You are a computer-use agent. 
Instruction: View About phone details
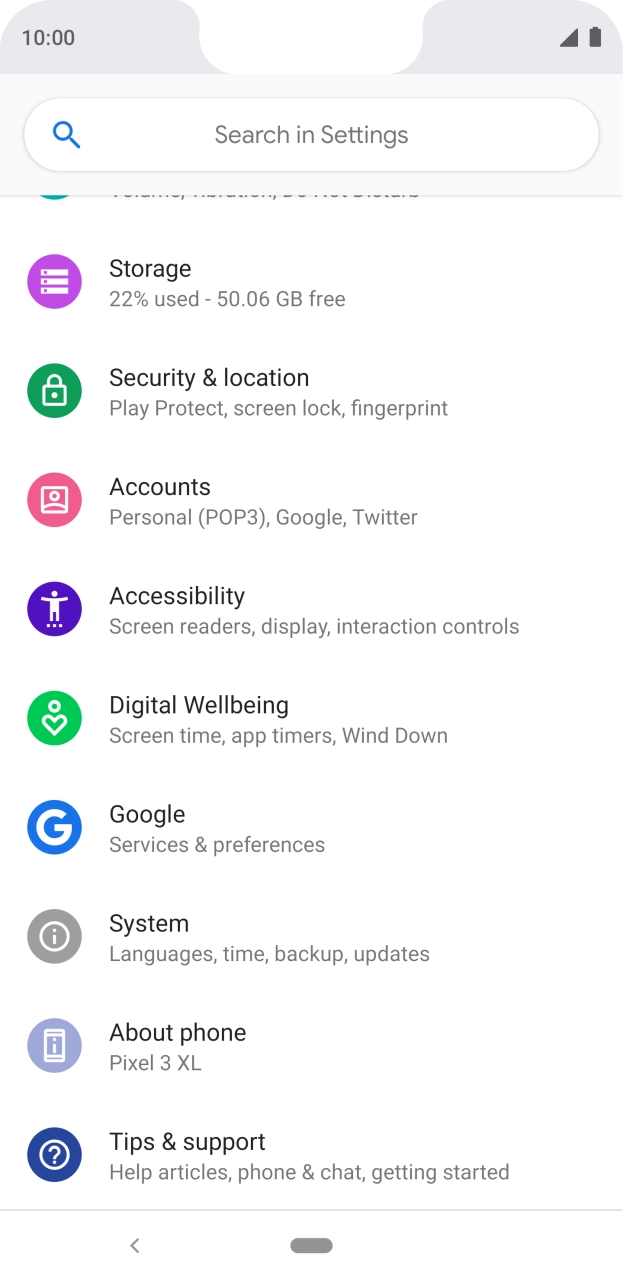pyautogui.click(x=311, y=1046)
